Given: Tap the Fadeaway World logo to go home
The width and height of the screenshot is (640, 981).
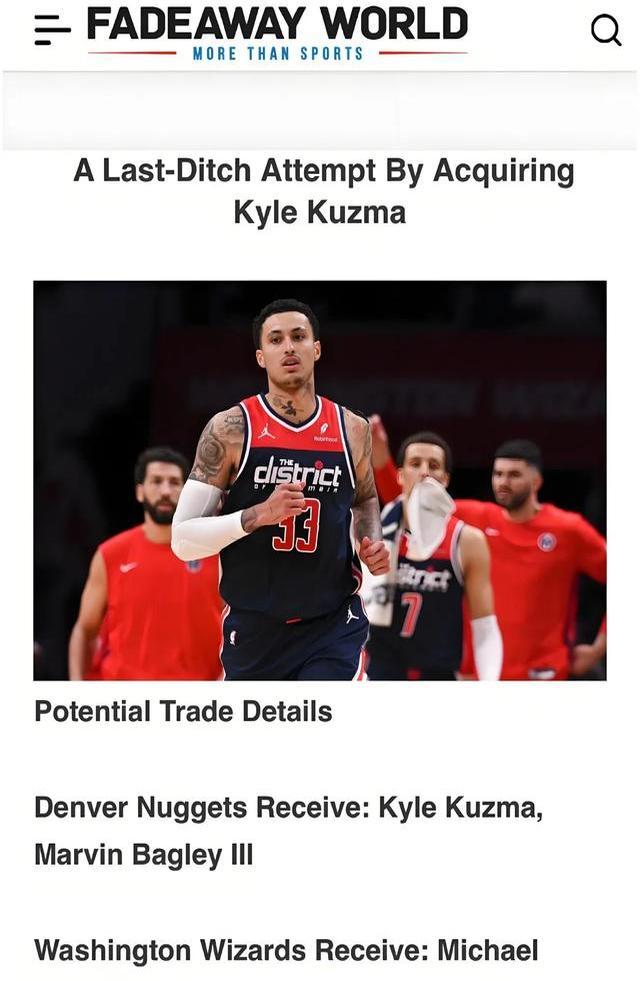Looking at the screenshot, I should click(x=277, y=32).
